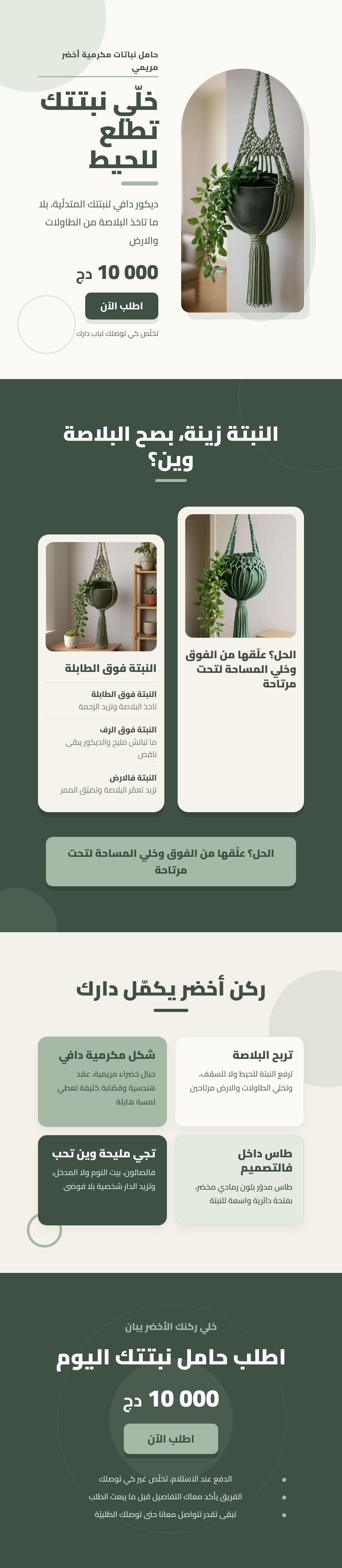Tap اطلب الآن under اطلب حامل نبتتك اليوم
Image resolution: width=342 pixels, height=1568 pixels.
point(171,1438)
